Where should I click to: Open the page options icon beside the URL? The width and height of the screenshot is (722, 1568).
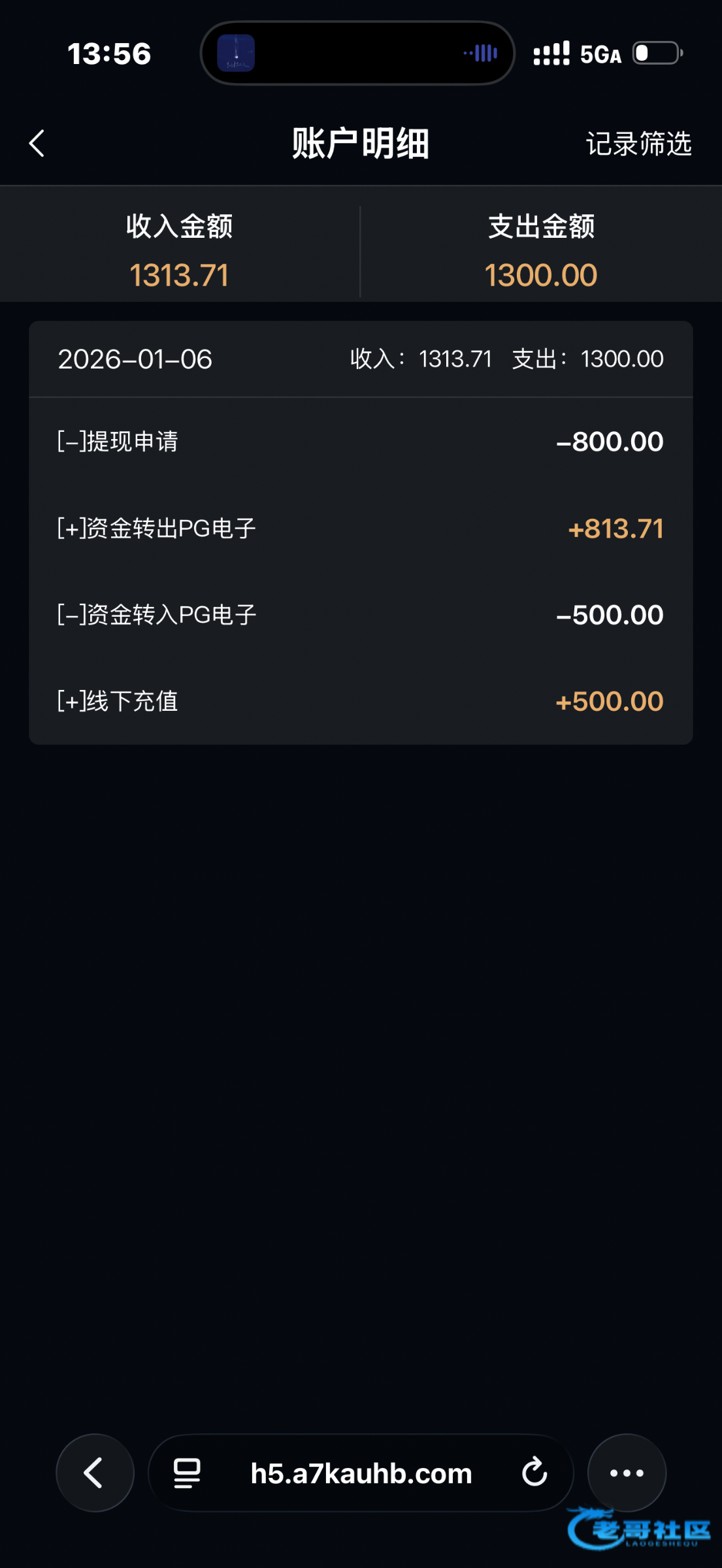coord(187,1473)
